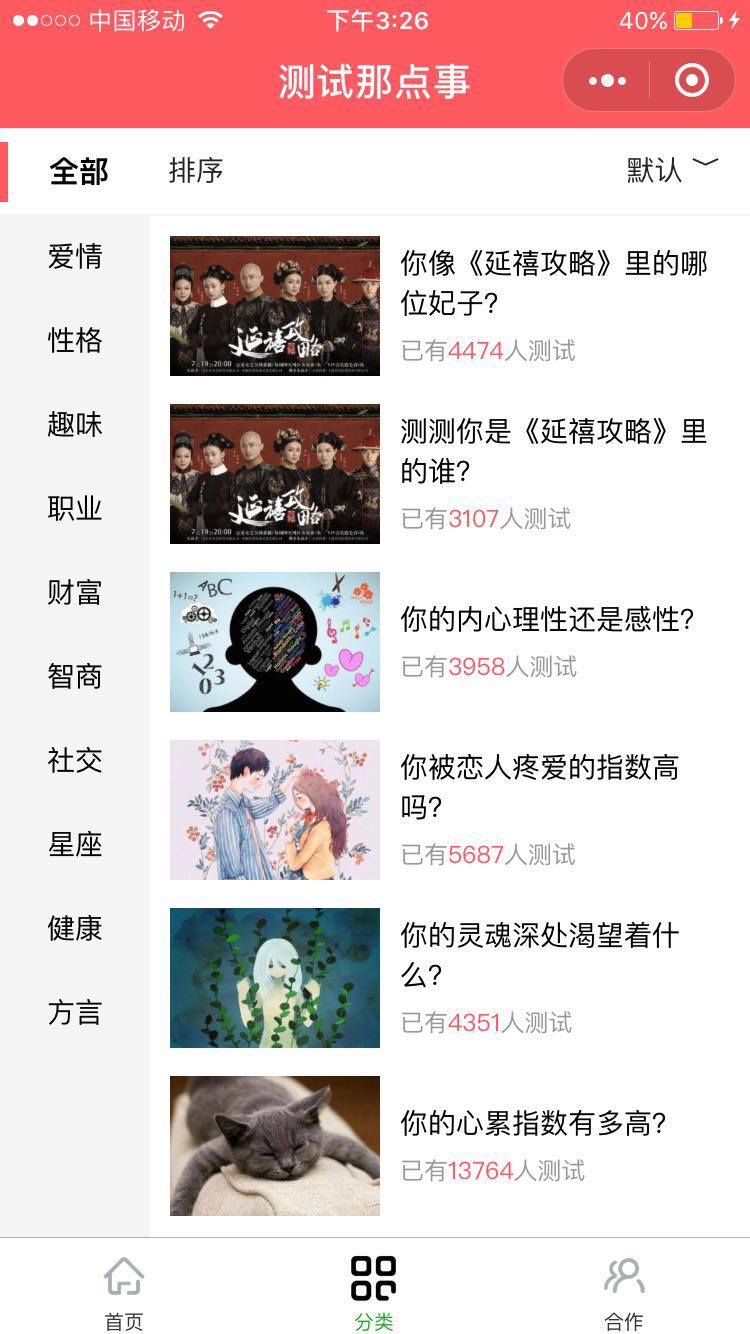Tap the 健康 category

point(75,929)
